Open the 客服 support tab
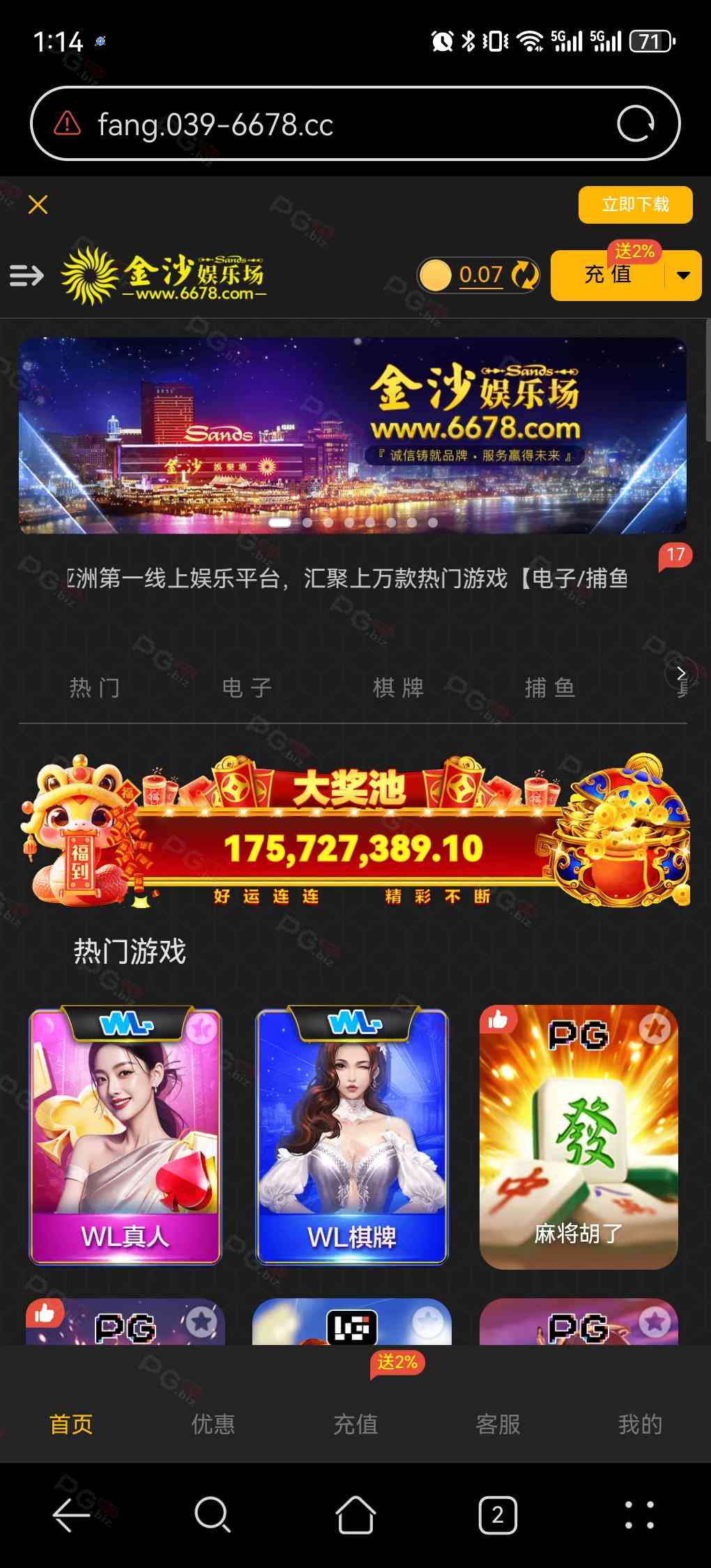Image resolution: width=711 pixels, height=1568 pixels. tap(498, 1424)
